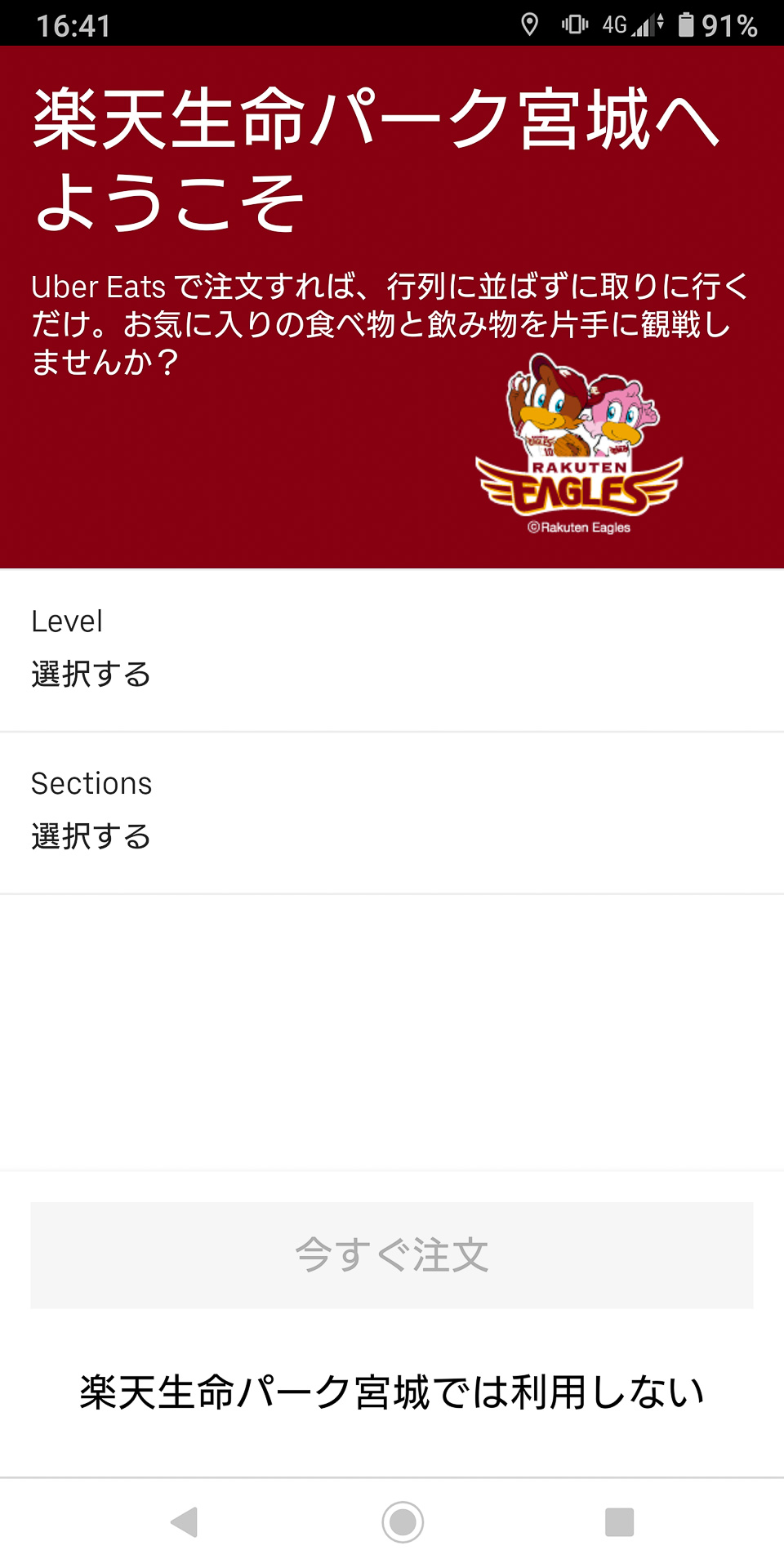Go back using the system back button
Screen dimensions: 784x1568
185,1522
